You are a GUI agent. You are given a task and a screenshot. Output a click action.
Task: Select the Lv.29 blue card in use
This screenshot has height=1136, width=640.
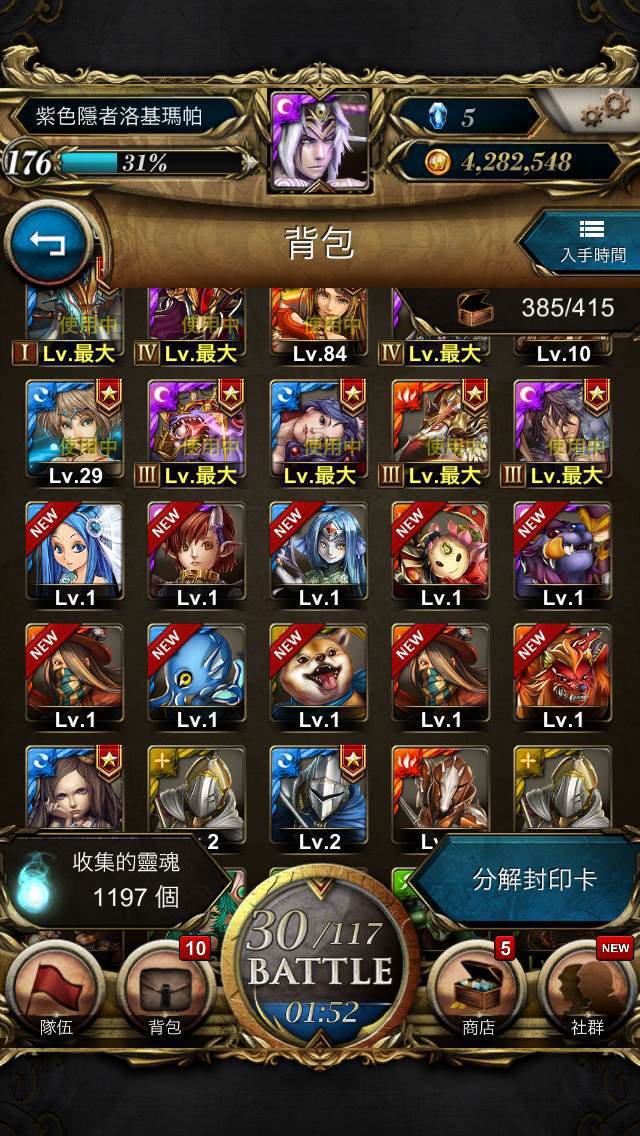[75, 434]
